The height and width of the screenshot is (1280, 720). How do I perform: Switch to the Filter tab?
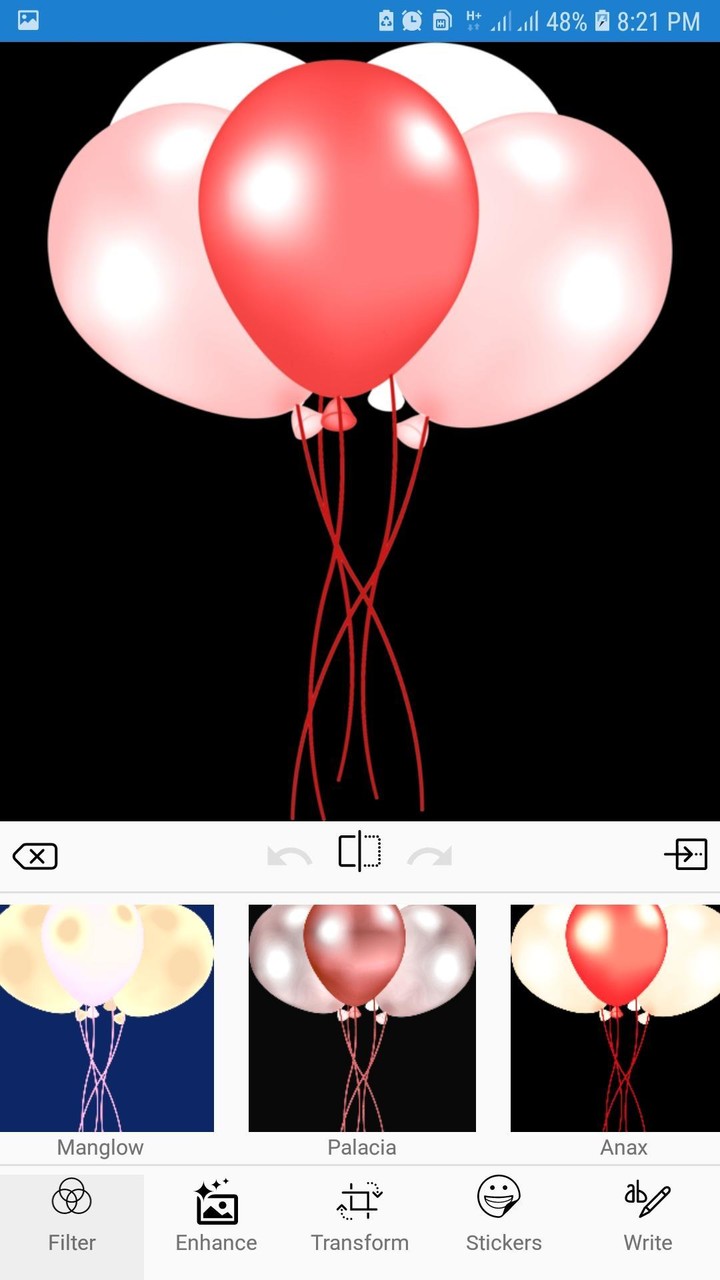(x=71, y=1225)
